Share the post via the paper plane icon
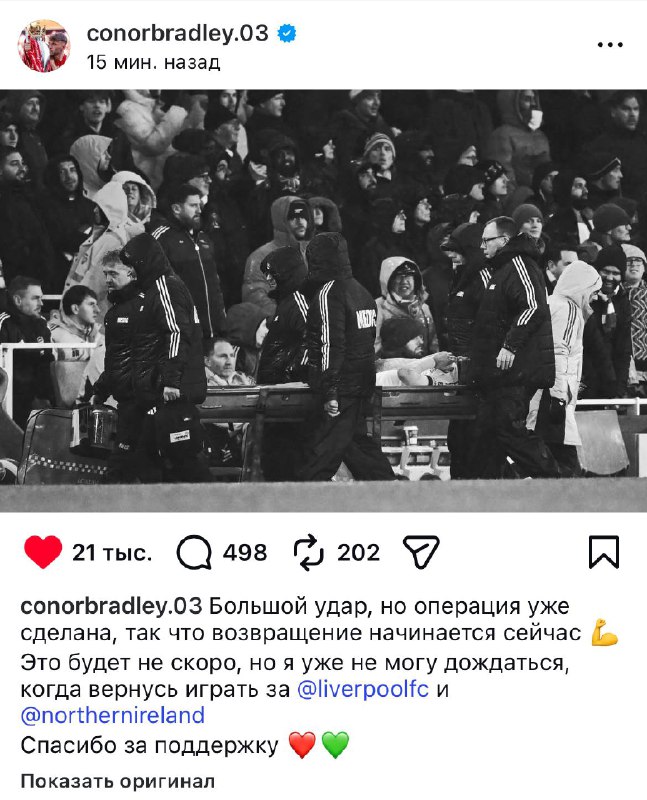Viewport: 647px width, 800px height. point(421,552)
